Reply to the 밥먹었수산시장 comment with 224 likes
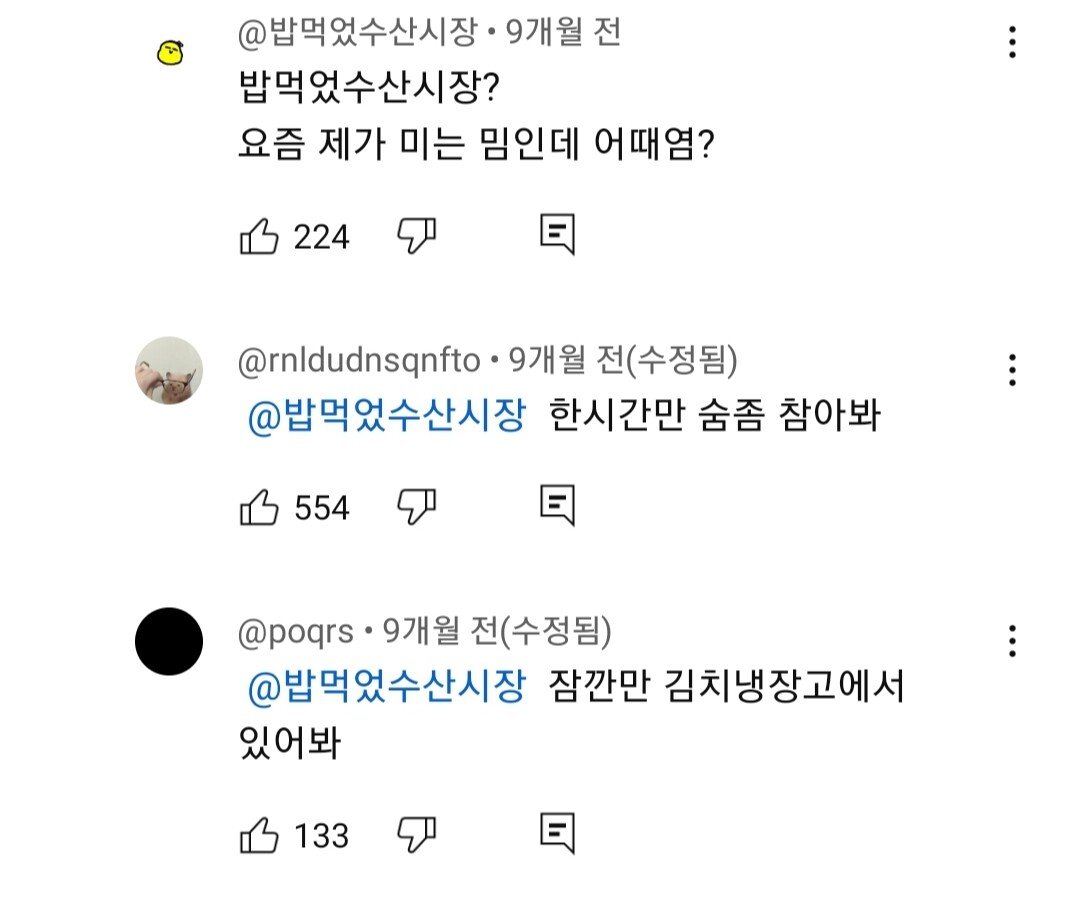This screenshot has width=1080, height=900. (x=558, y=235)
